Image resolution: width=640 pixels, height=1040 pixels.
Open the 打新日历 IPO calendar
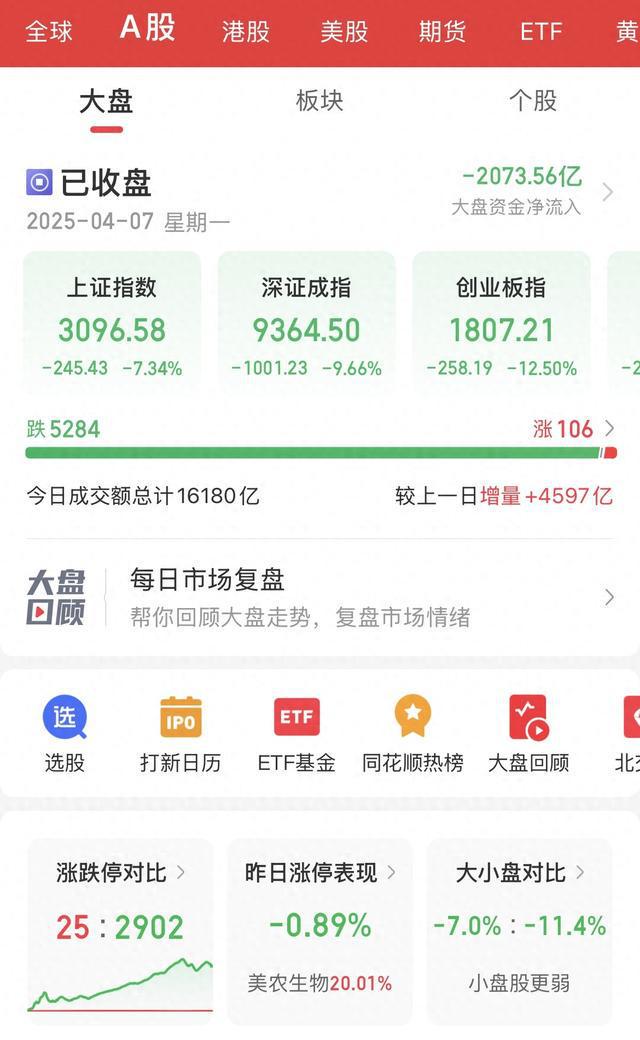(x=180, y=735)
